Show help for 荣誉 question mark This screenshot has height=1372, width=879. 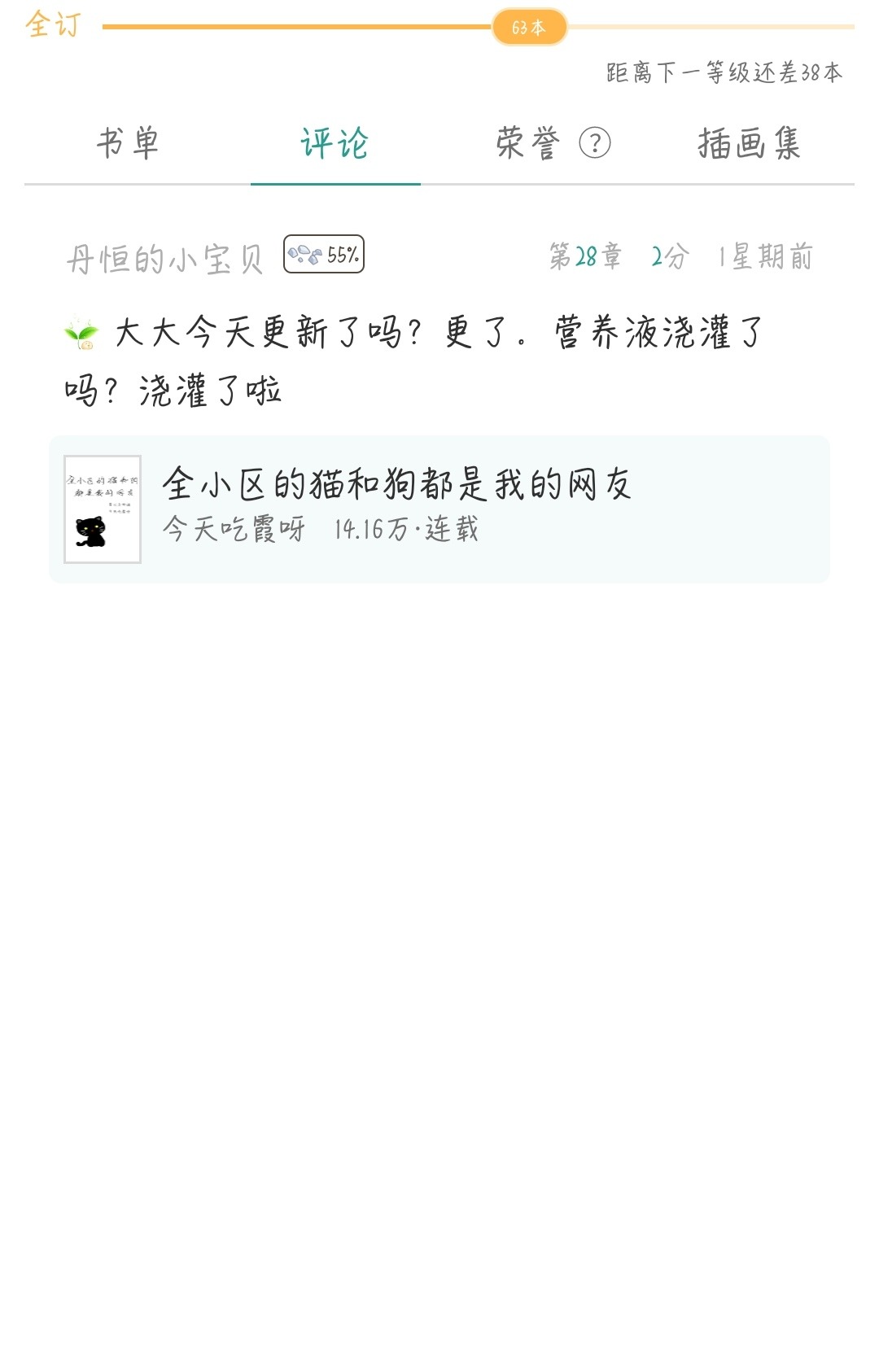point(595,144)
